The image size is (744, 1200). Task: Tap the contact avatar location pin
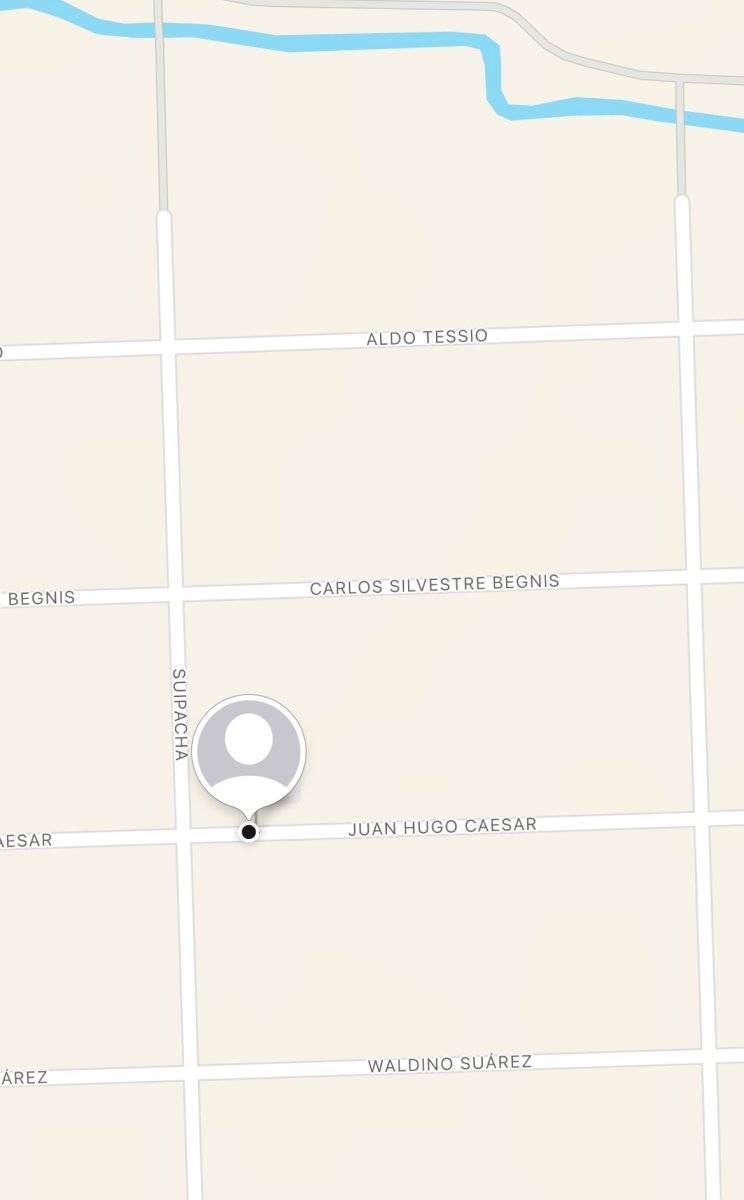tap(249, 751)
